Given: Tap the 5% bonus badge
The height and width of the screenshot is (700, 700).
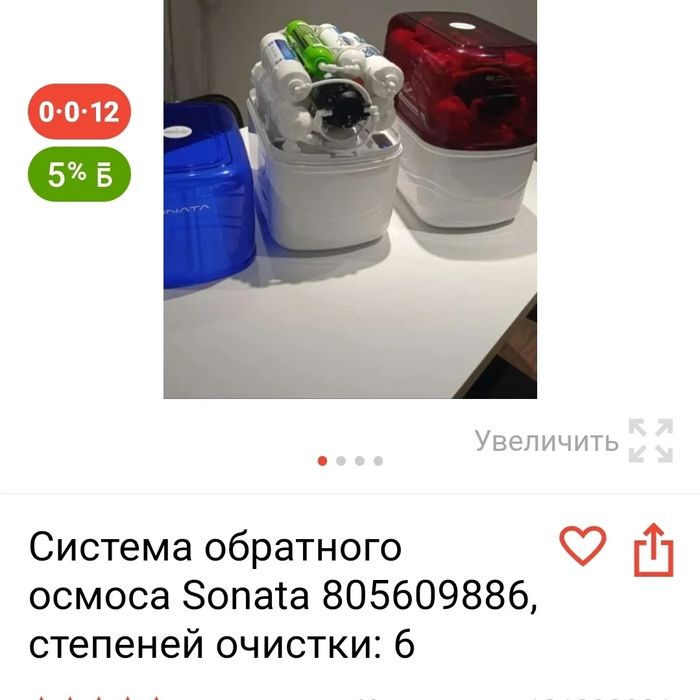Looking at the screenshot, I should tap(79, 174).
